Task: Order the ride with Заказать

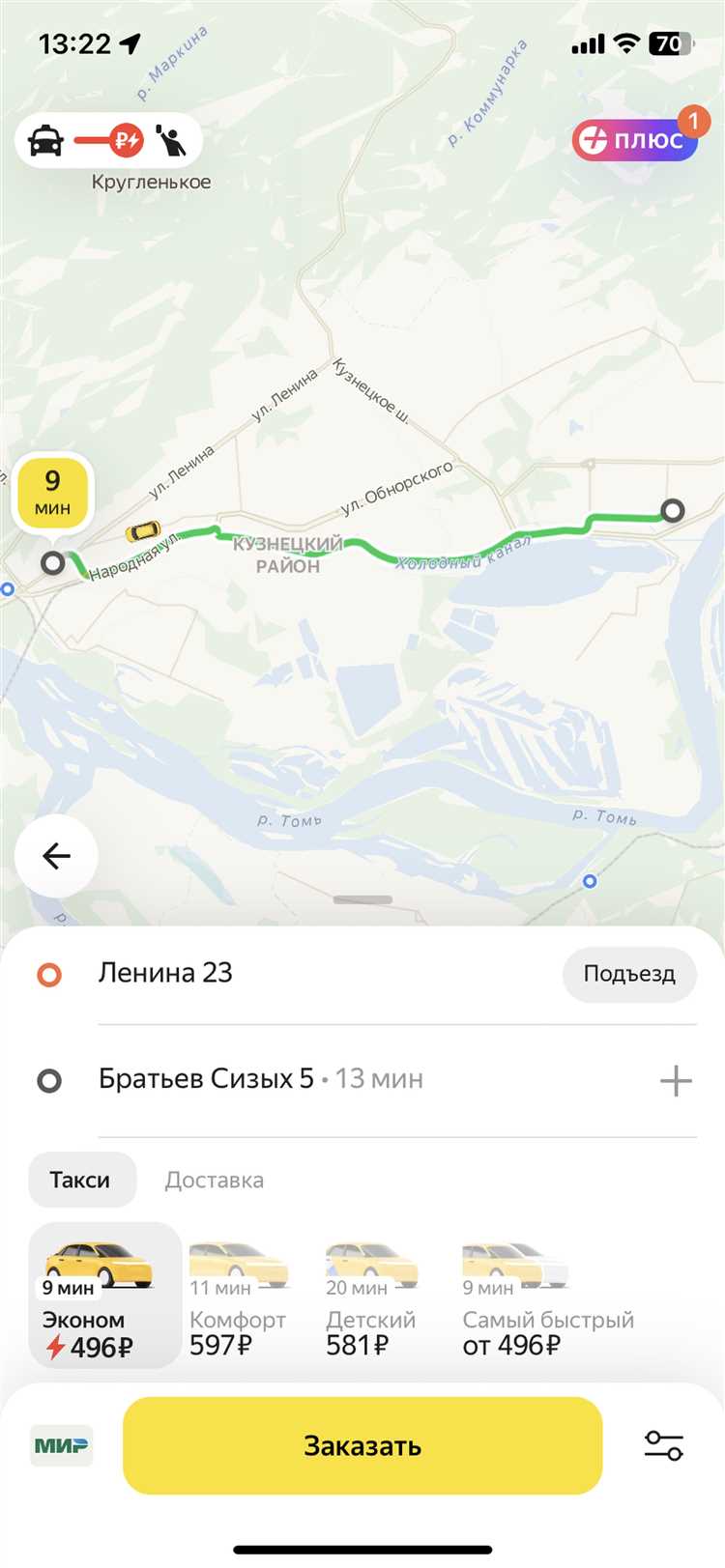Action: click(x=362, y=1445)
